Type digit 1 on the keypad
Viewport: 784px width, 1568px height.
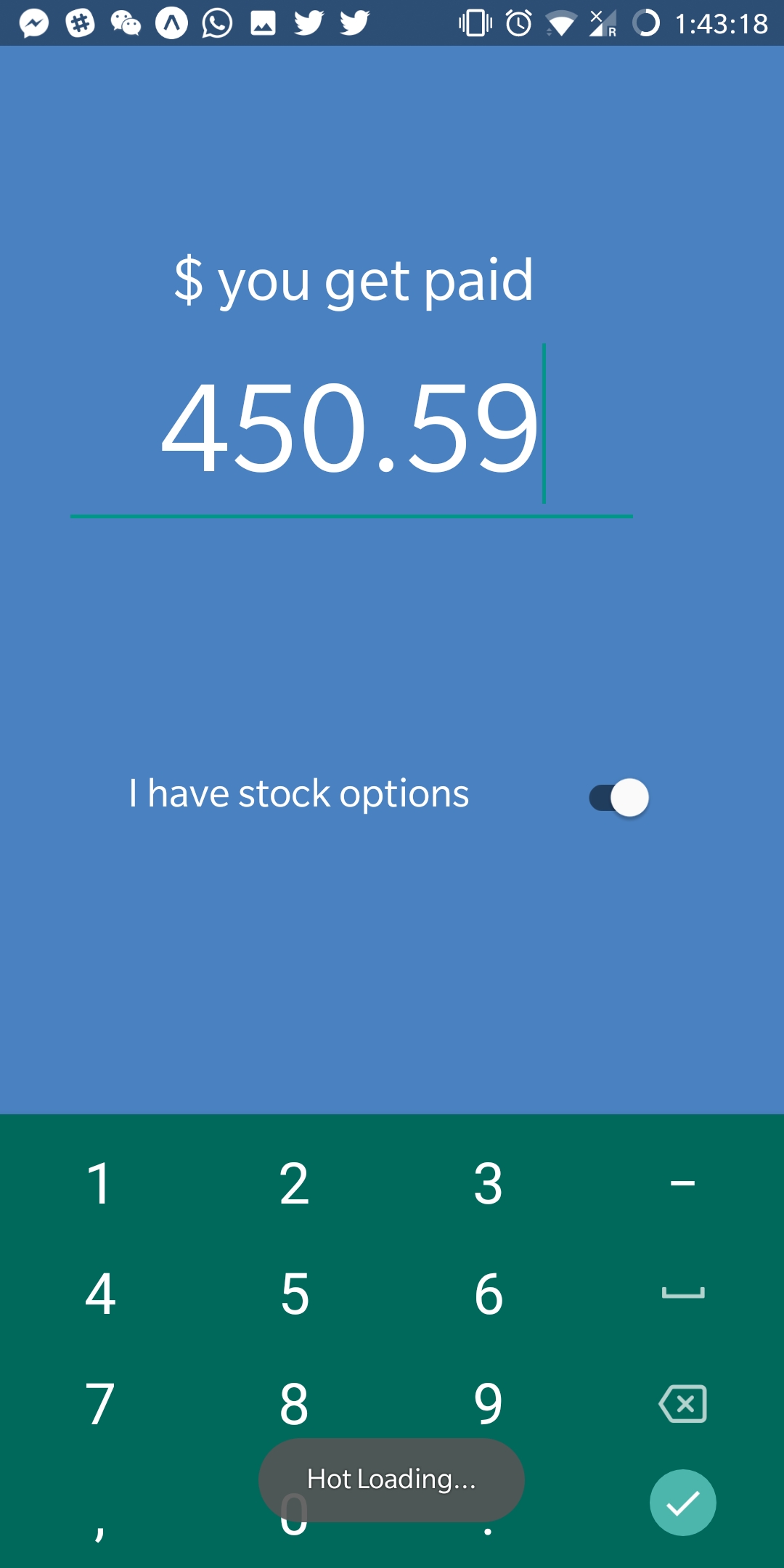[99, 1183]
